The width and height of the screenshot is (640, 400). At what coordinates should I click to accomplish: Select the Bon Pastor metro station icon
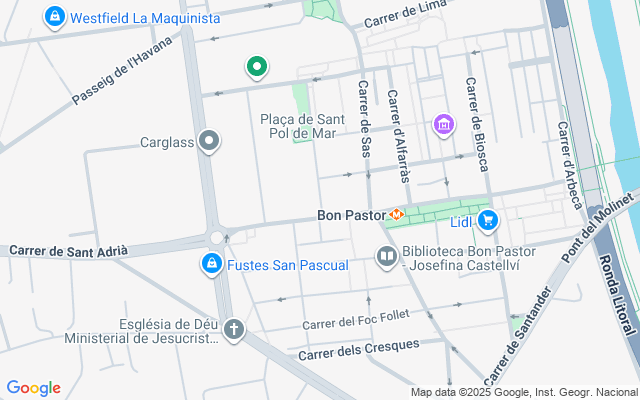[x=397, y=214]
